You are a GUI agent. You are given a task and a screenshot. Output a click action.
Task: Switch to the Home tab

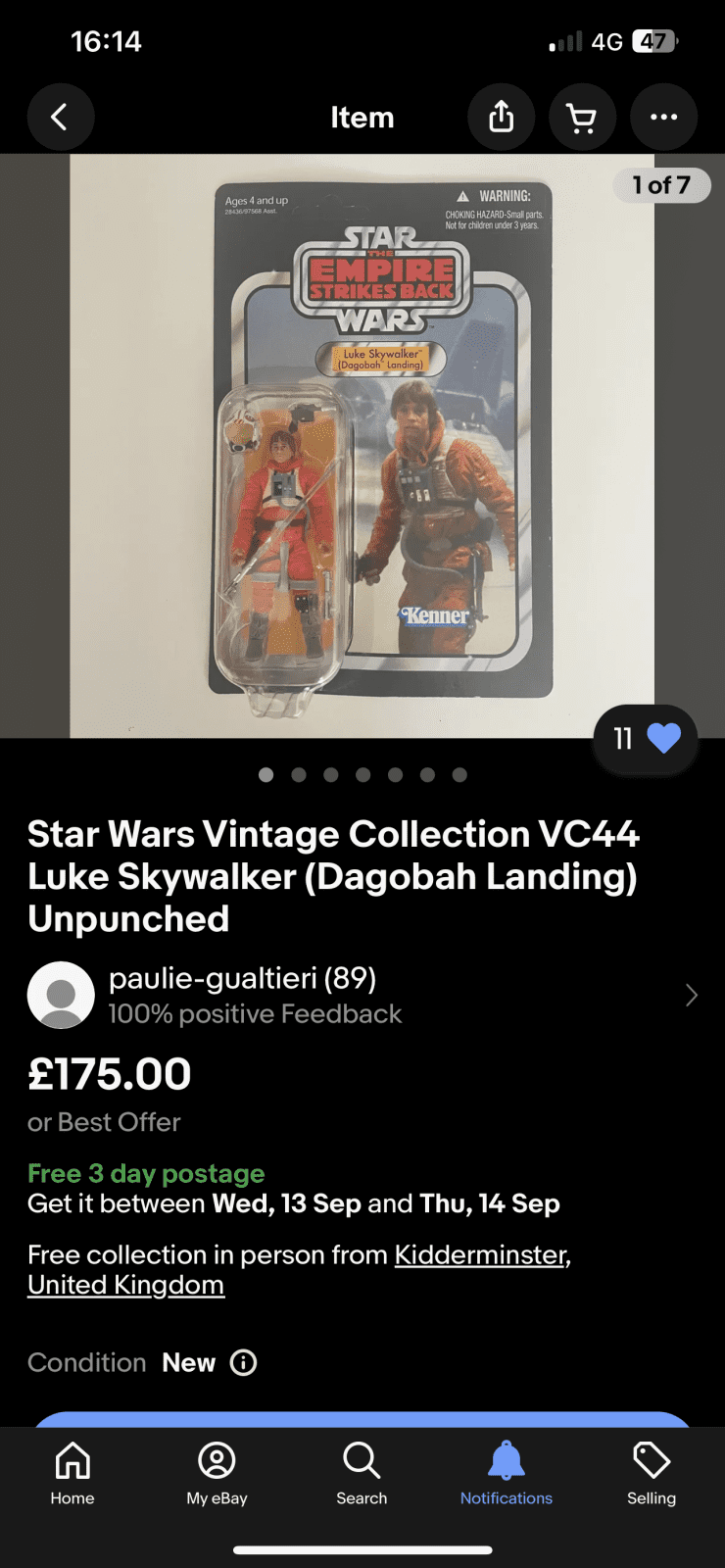[72, 1472]
